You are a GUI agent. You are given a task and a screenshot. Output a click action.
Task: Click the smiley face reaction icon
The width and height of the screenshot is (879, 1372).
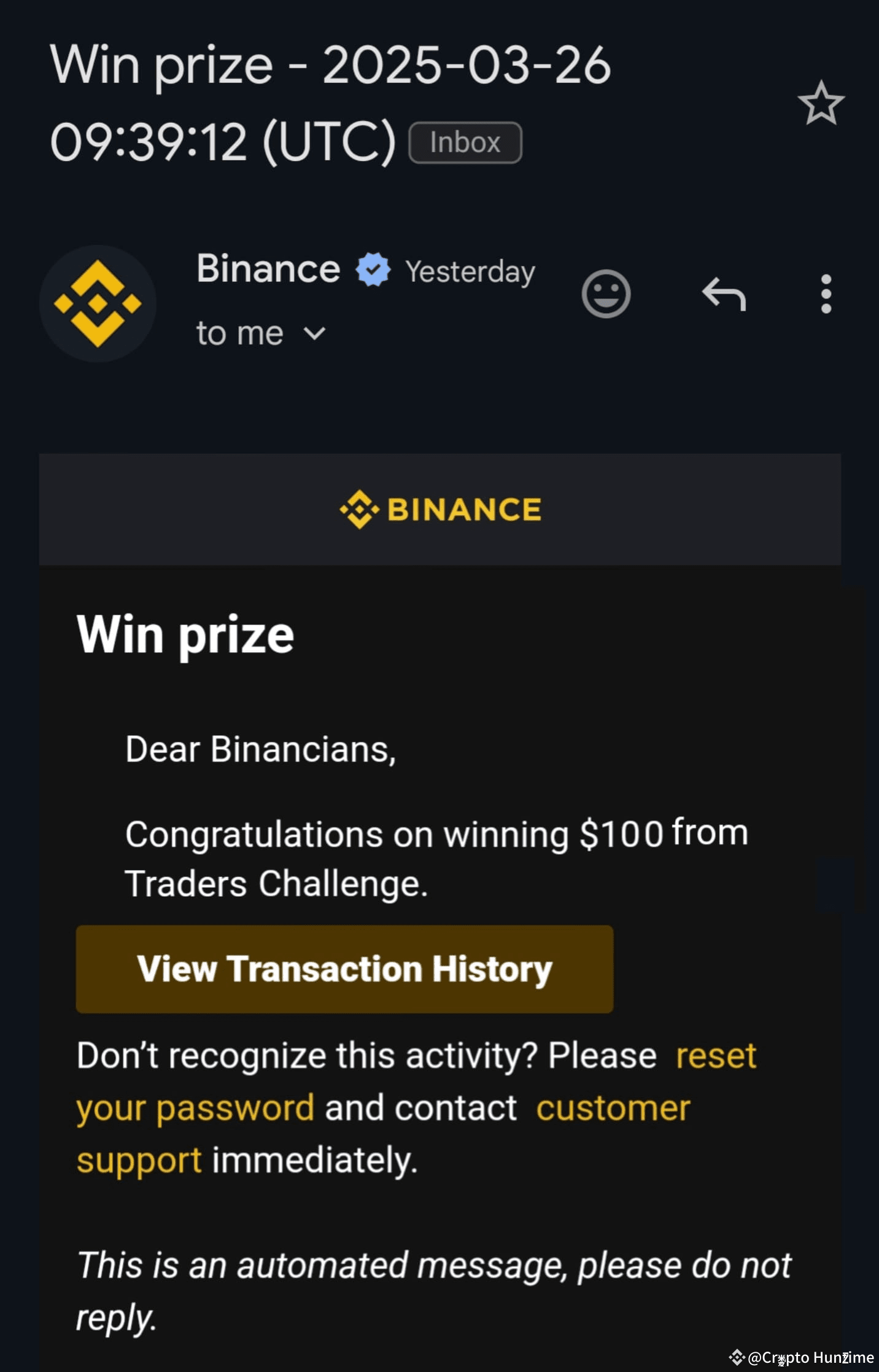(x=606, y=294)
